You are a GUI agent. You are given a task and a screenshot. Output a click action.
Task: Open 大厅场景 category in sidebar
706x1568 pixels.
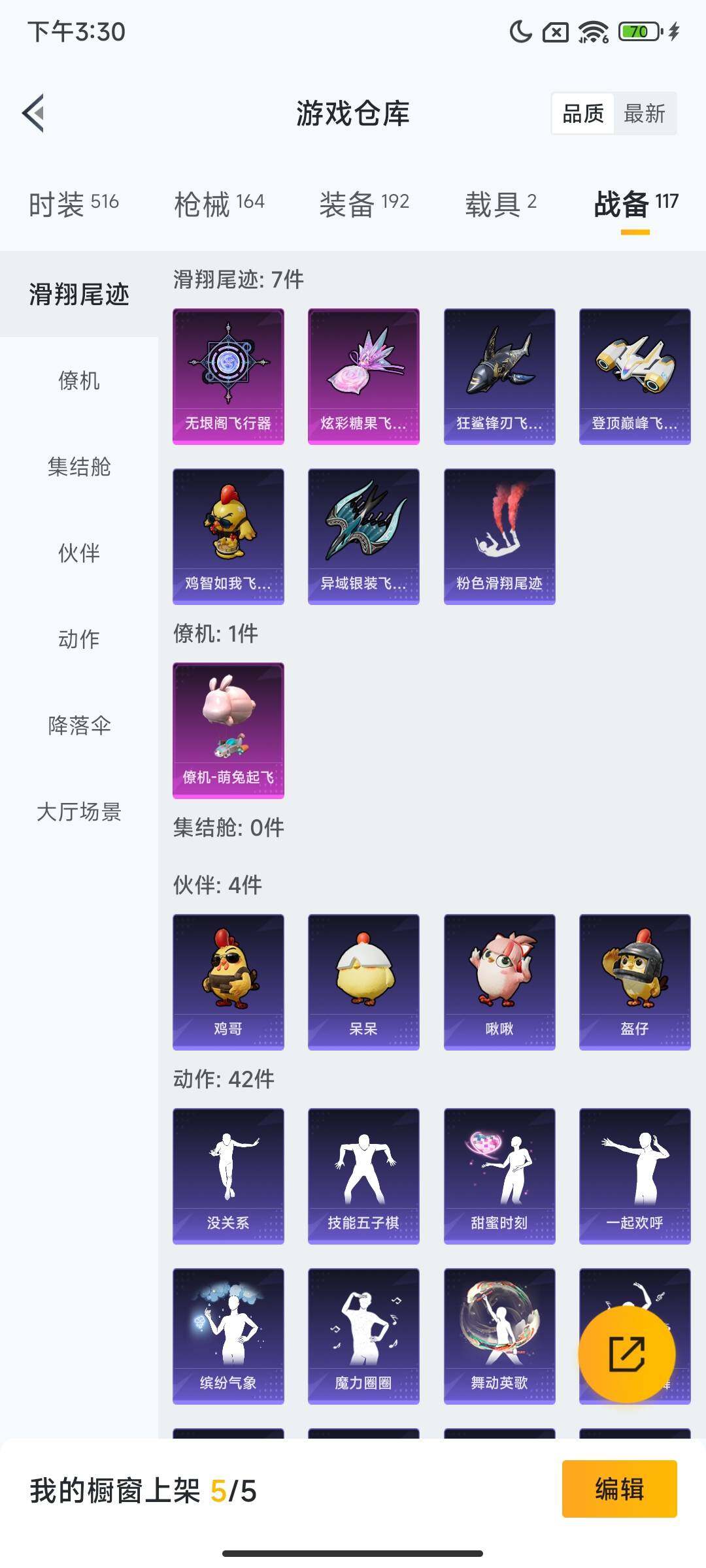[x=79, y=811]
